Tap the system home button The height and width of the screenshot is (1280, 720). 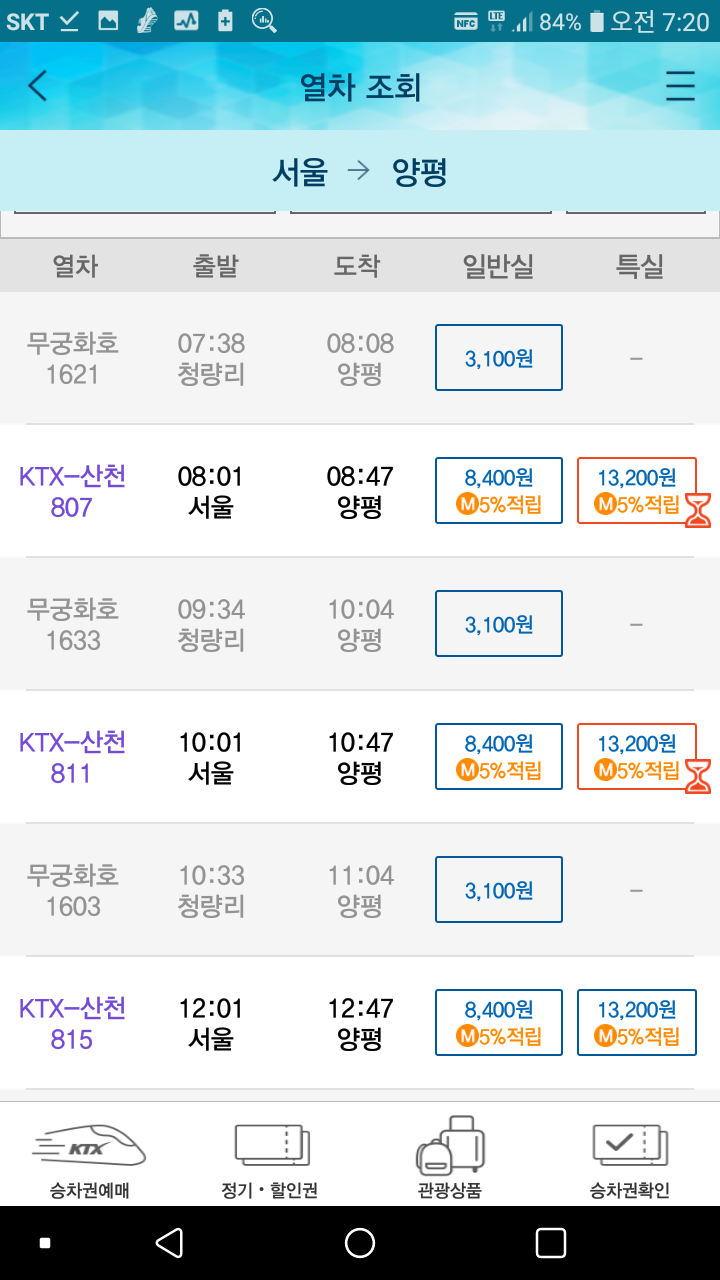(360, 1243)
